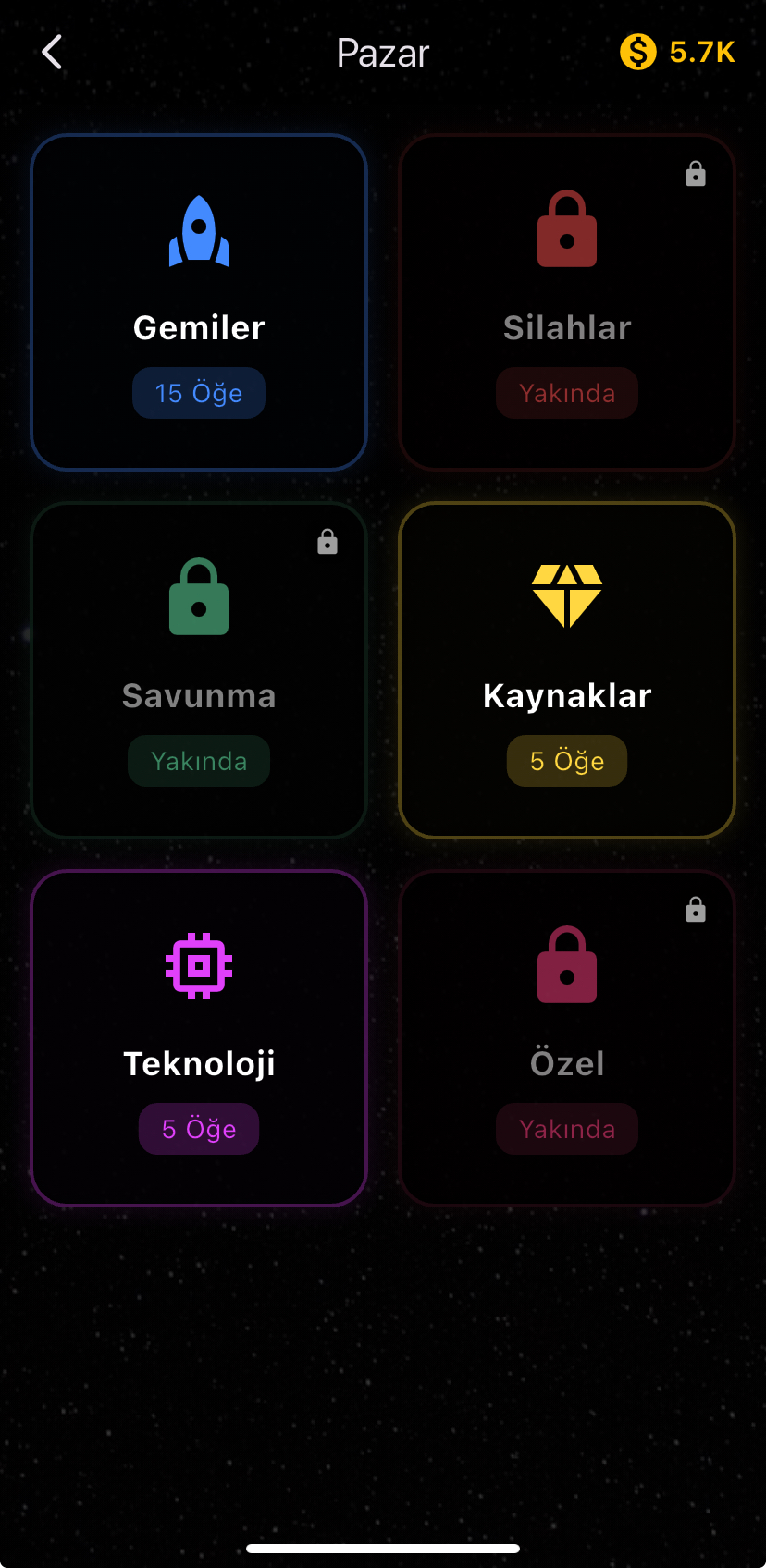Tap the small corner padlock on Savunma card
766x1568 pixels.
tap(327, 542)
